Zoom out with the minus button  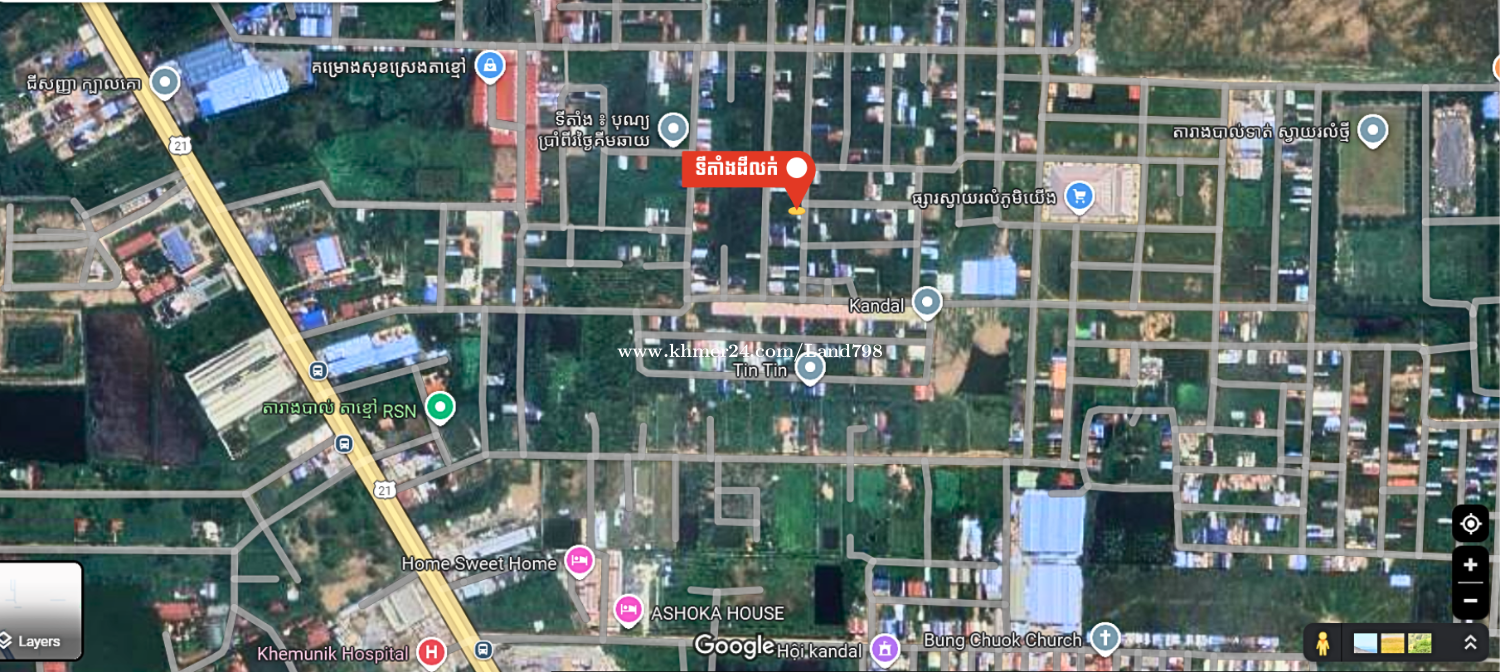(x=1470, y=601)
